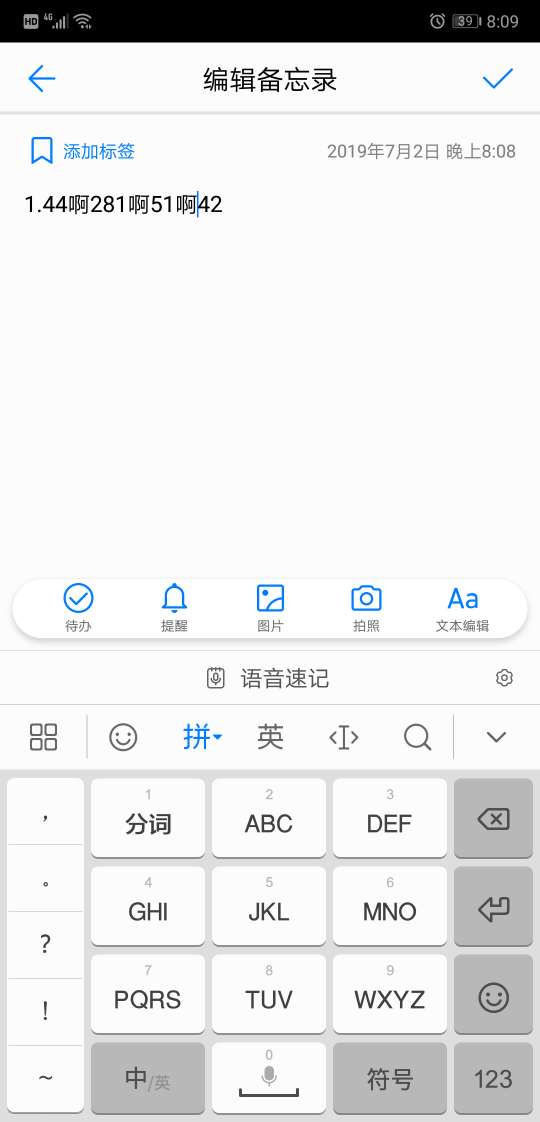Image resolution: width=540 pixels, height=1122 pixels.
Task: Hit the backspace key
Action: click(x=494, y=819)
